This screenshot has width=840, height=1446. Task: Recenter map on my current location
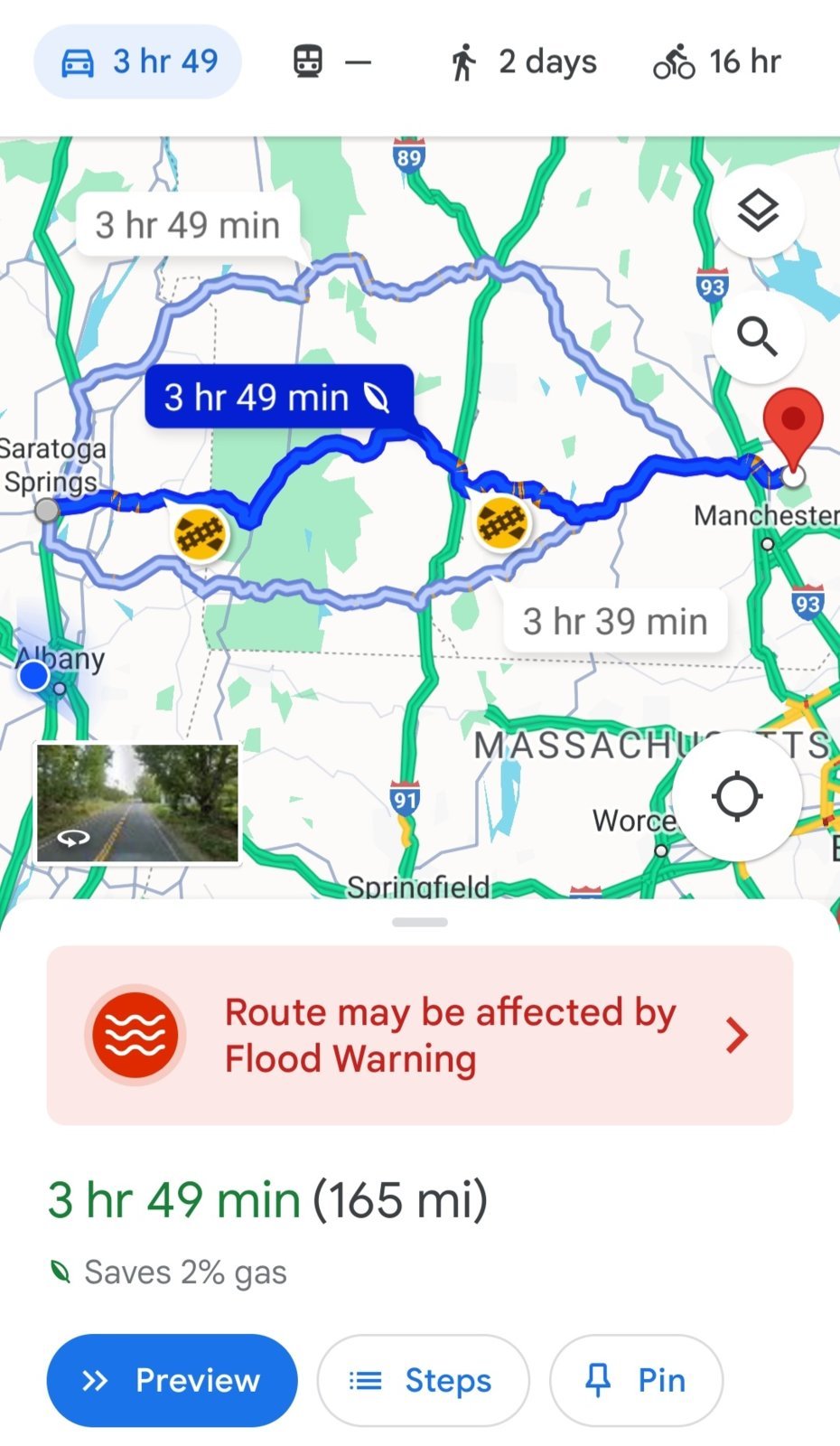(737, 796)
